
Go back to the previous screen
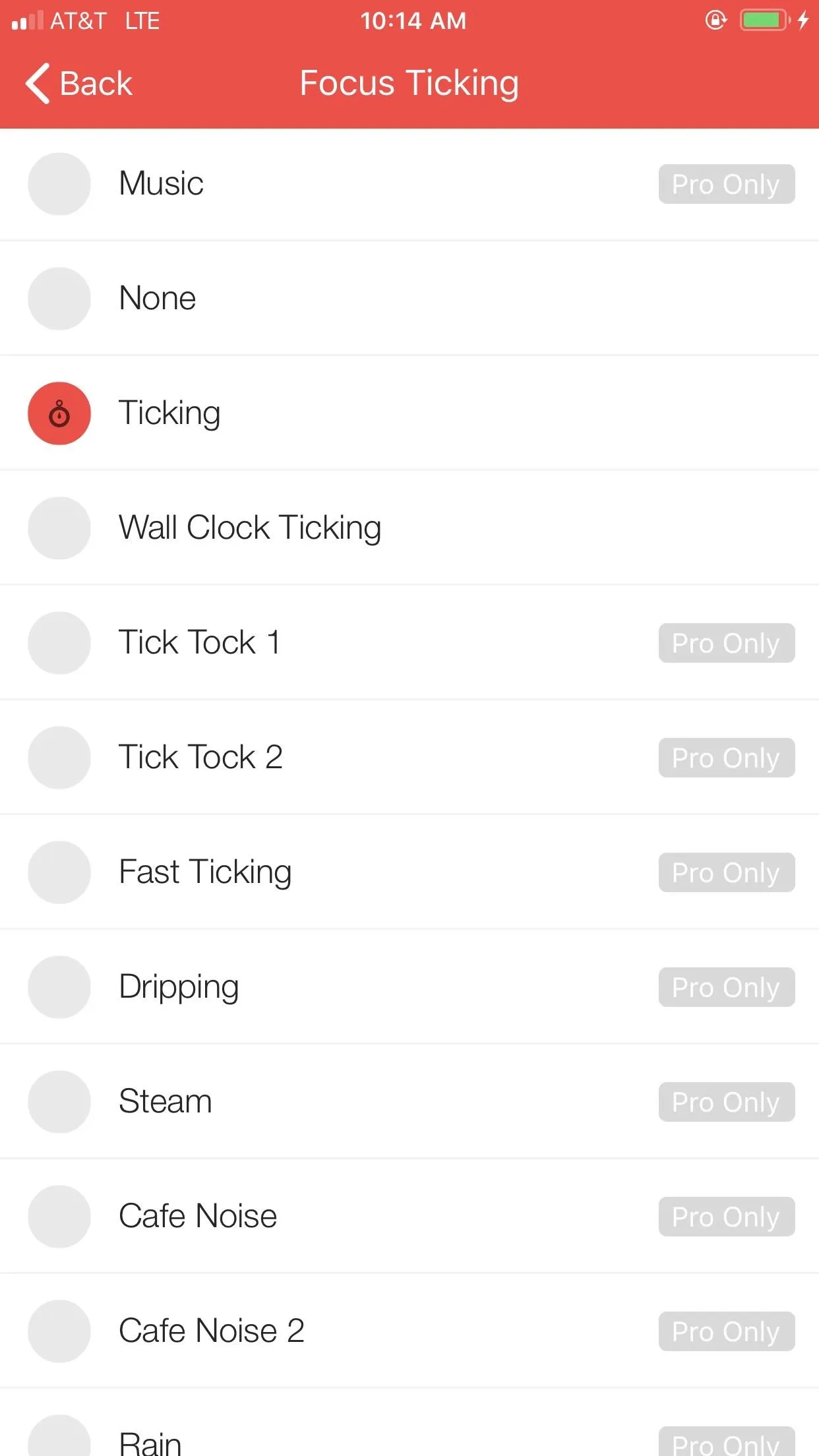(79, 84)
